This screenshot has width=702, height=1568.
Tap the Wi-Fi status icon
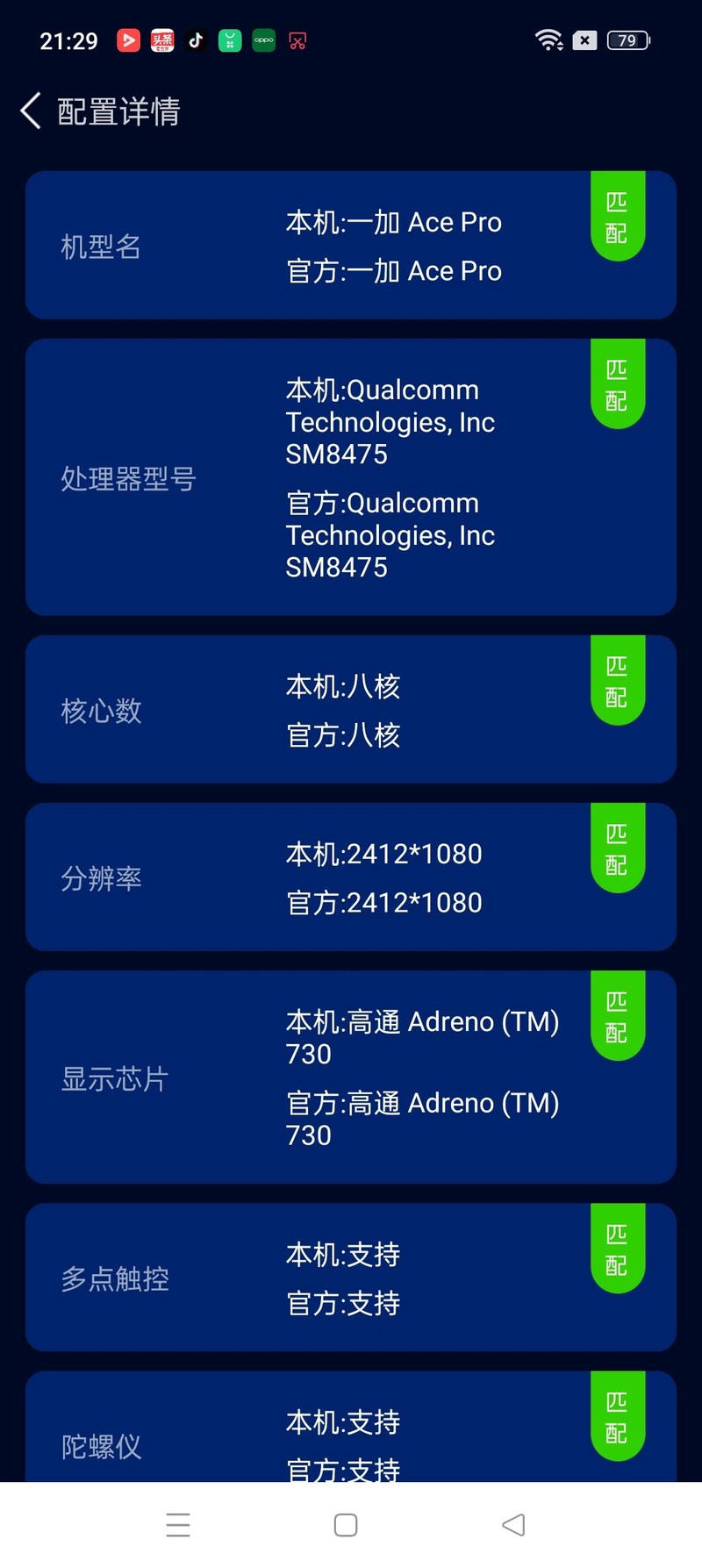[x=548, y=39]
